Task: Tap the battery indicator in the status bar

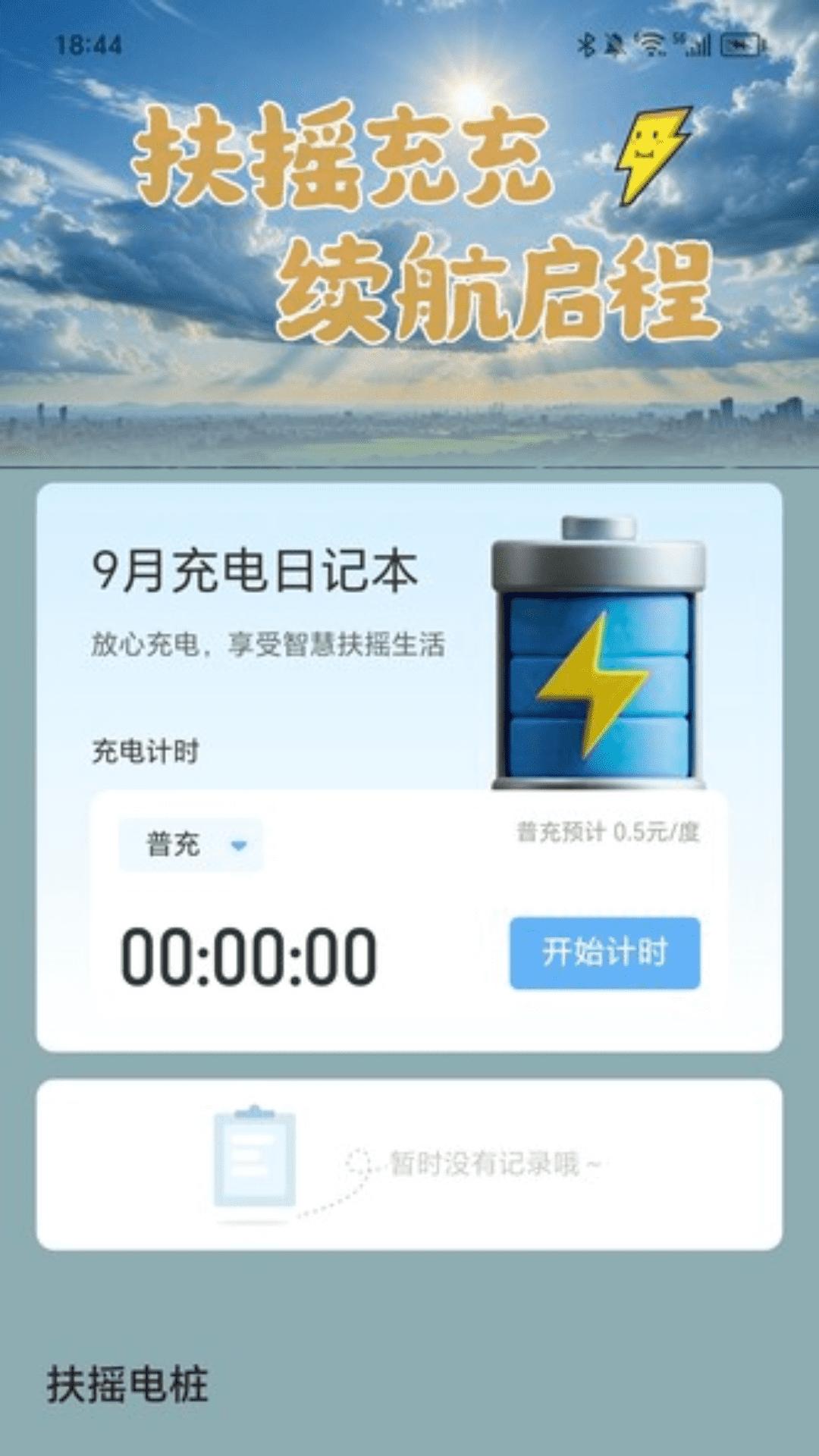Action: (739, 44)
